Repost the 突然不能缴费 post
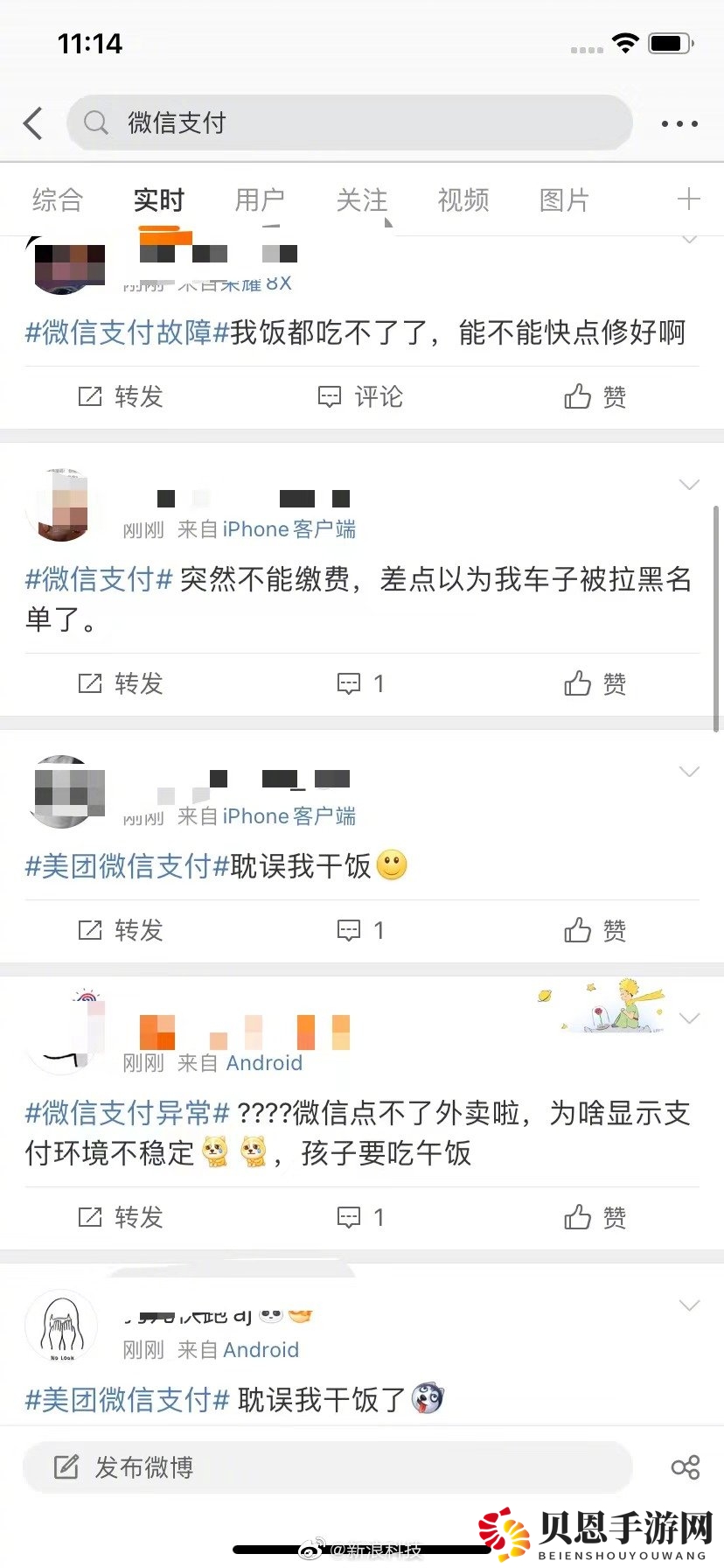Image resolution: width=724 pixels, height=1568 pixels. (121, 683)
